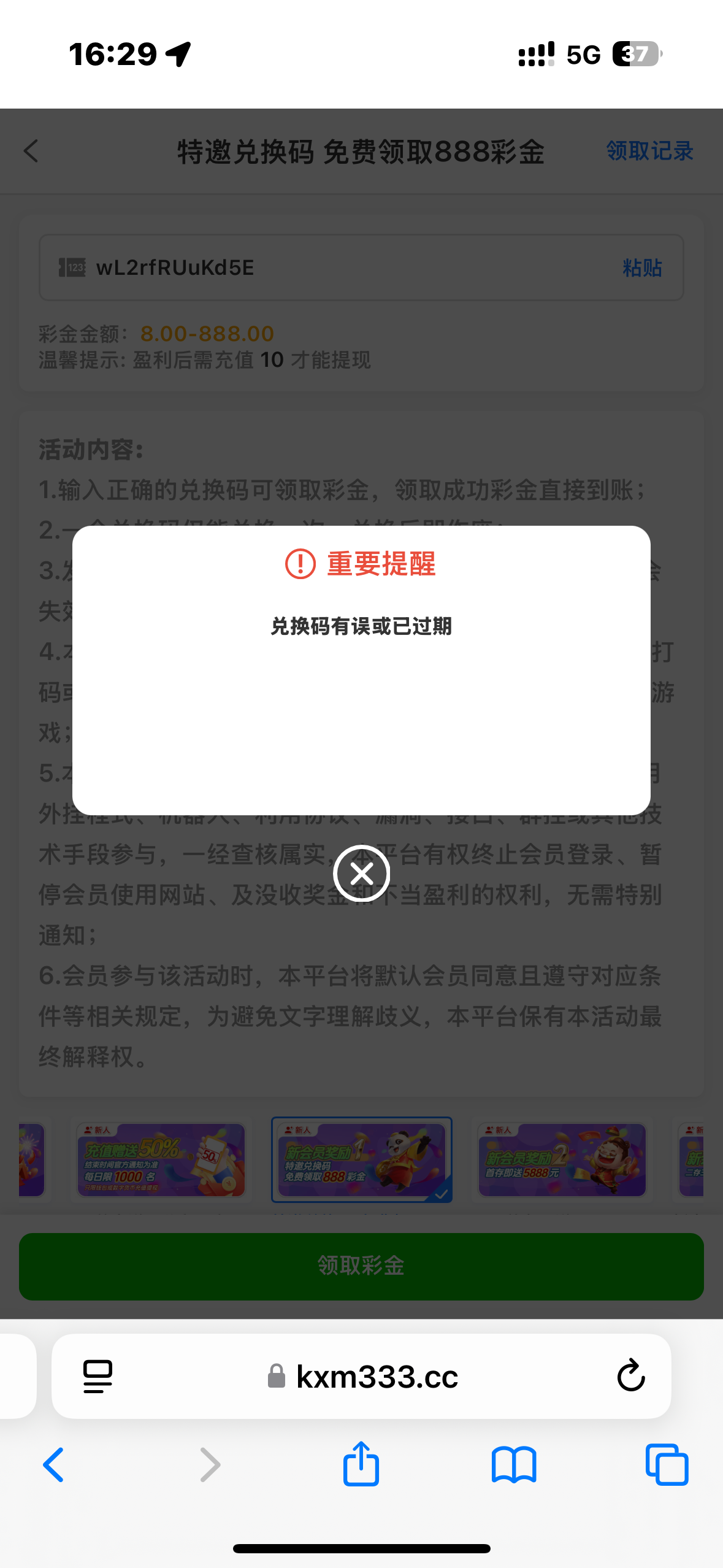Select the 新会员奖励1 promo banner
This screenshot has height=1568, width=723.
point(361,1159)
